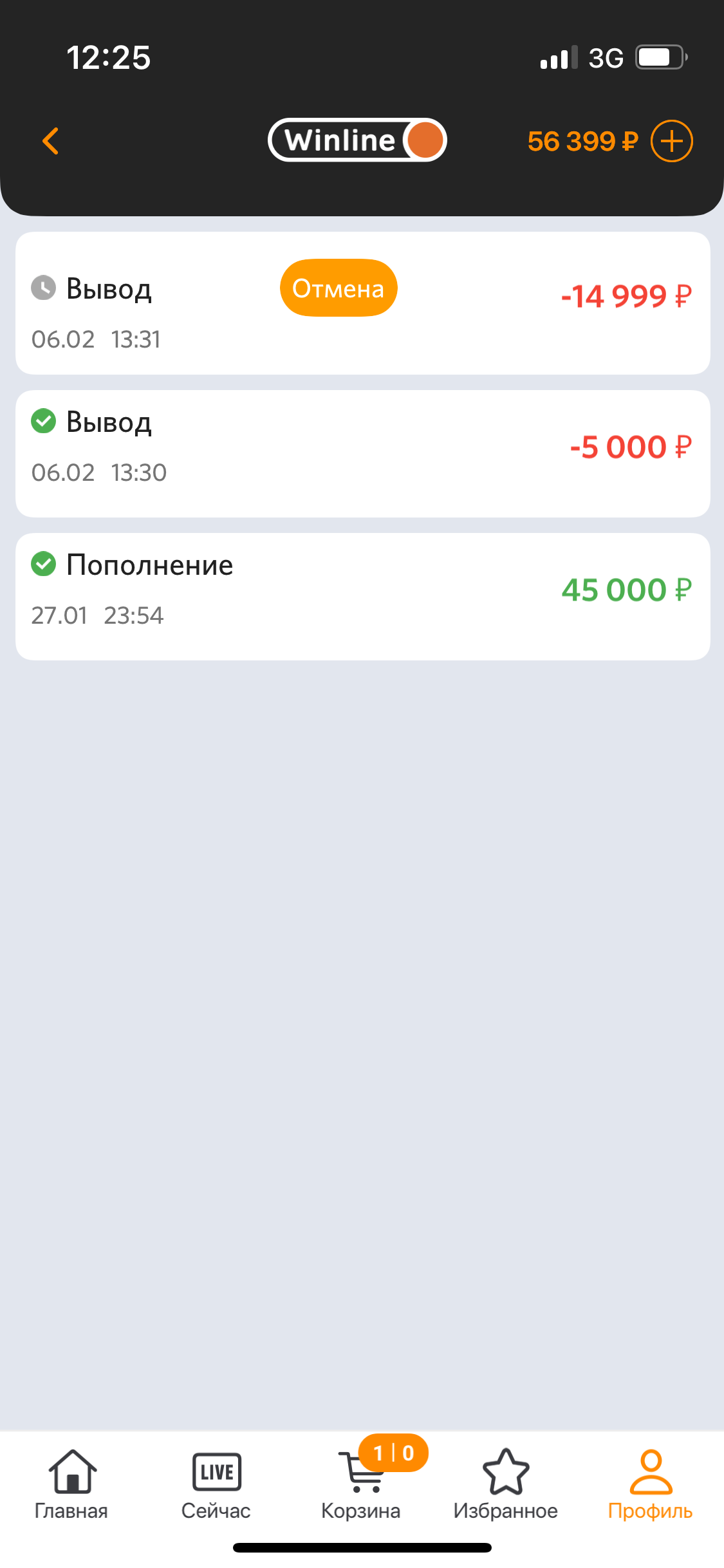Cancel the pending 14 999 ₽ withdrawal
The image size is (724, 1568).
[x=339, y=288]
